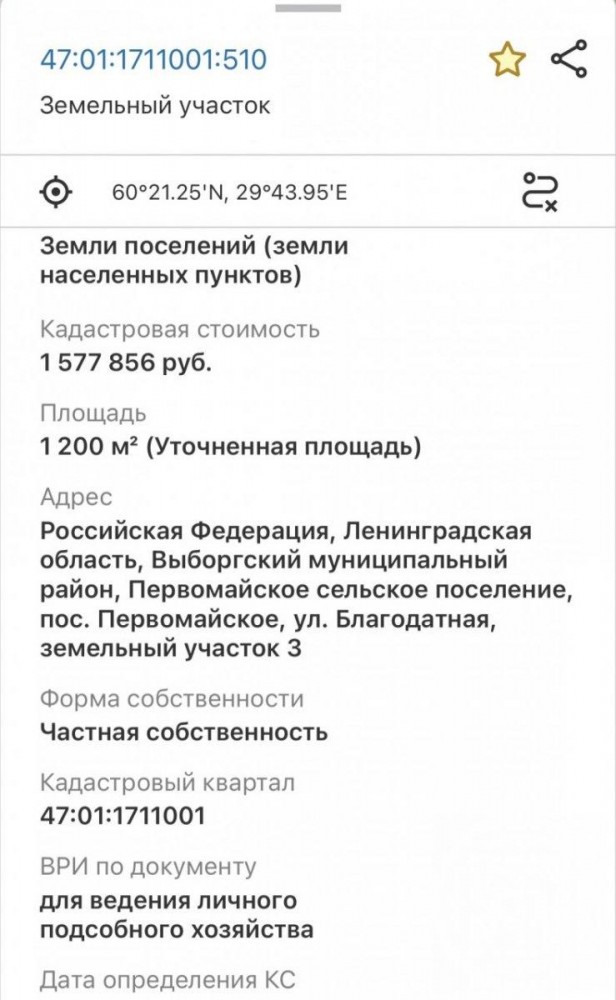The height and width of the screenshot is (1000, 616).
Task: Share the land plot info
Action: pyautogui.click(x=569, y=59)
